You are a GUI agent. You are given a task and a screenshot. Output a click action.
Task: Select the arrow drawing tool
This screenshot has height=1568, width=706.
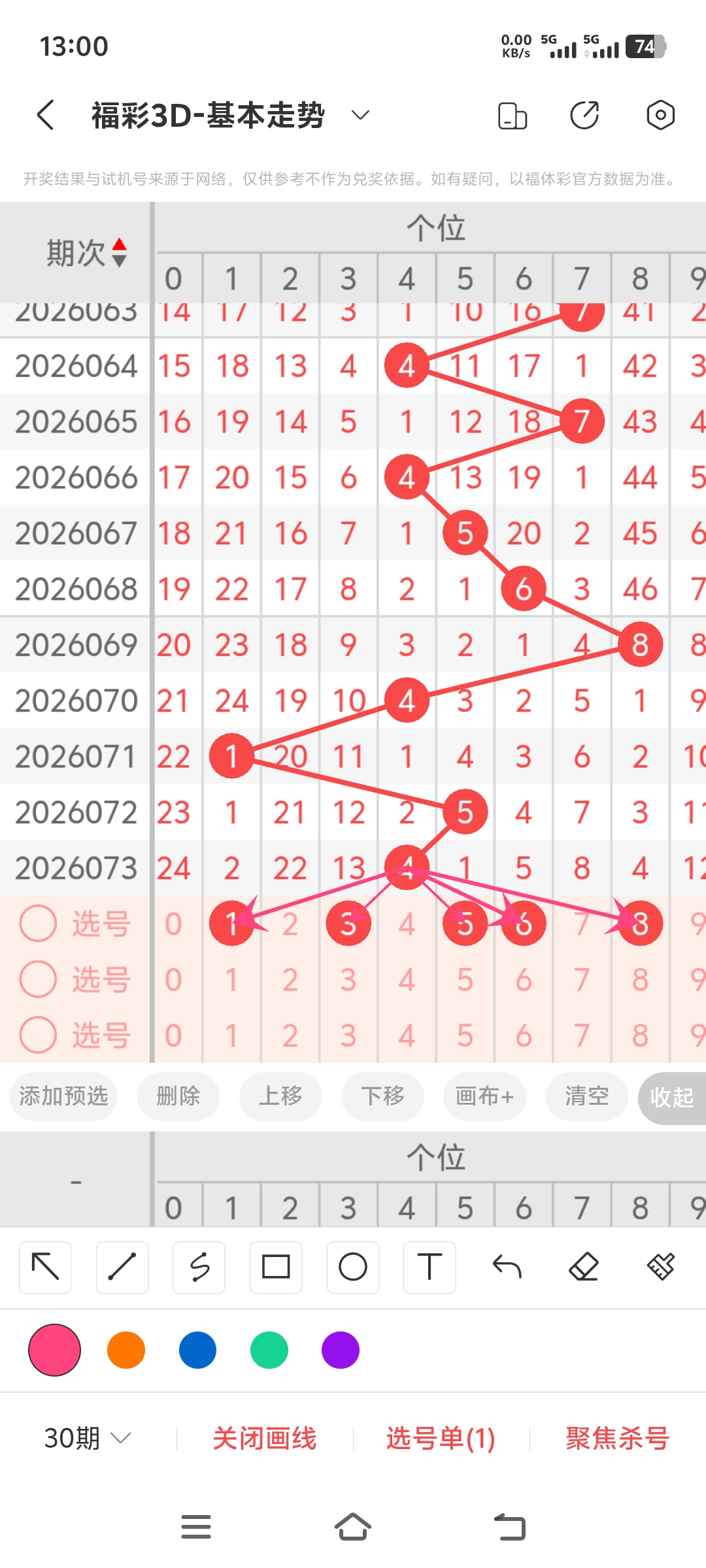pos(44,1266)
